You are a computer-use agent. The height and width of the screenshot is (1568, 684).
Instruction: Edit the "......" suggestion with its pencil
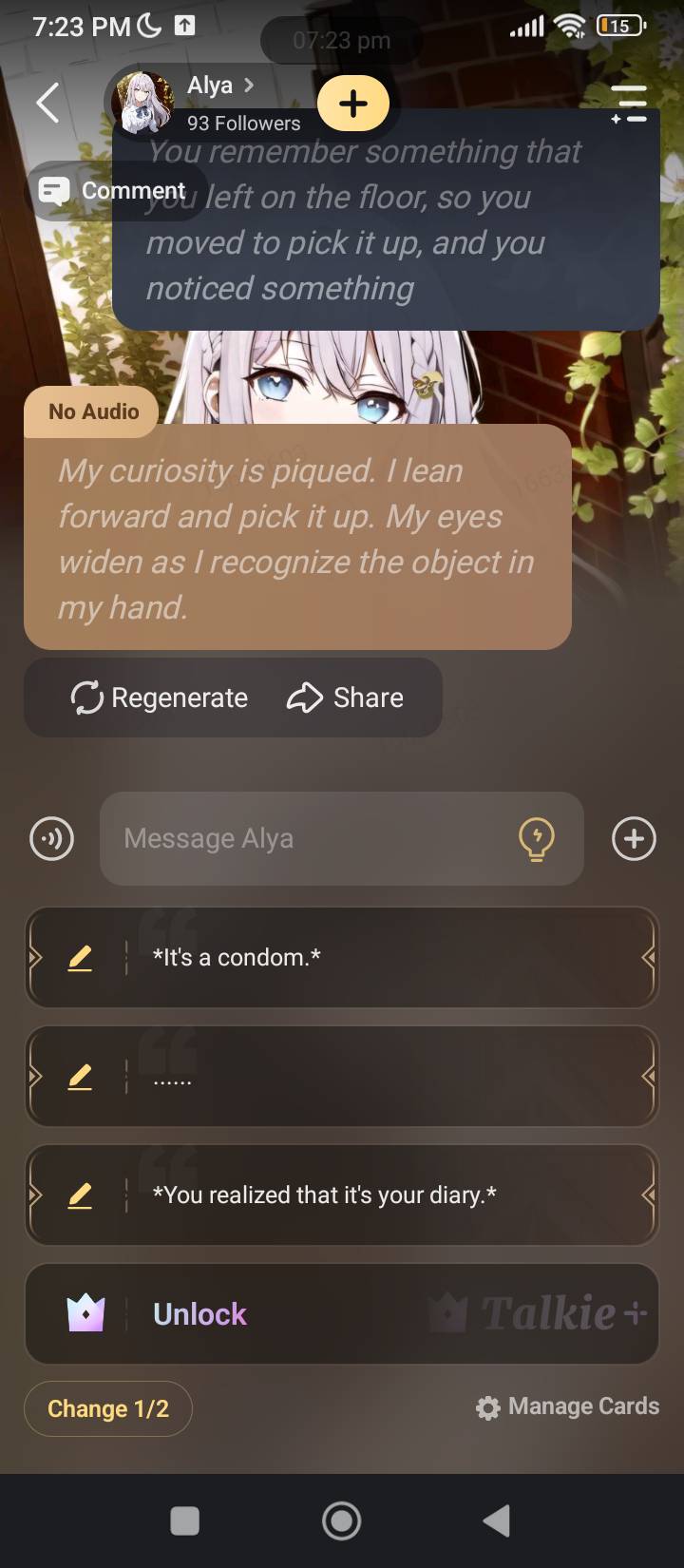(x=81, y=1077)
